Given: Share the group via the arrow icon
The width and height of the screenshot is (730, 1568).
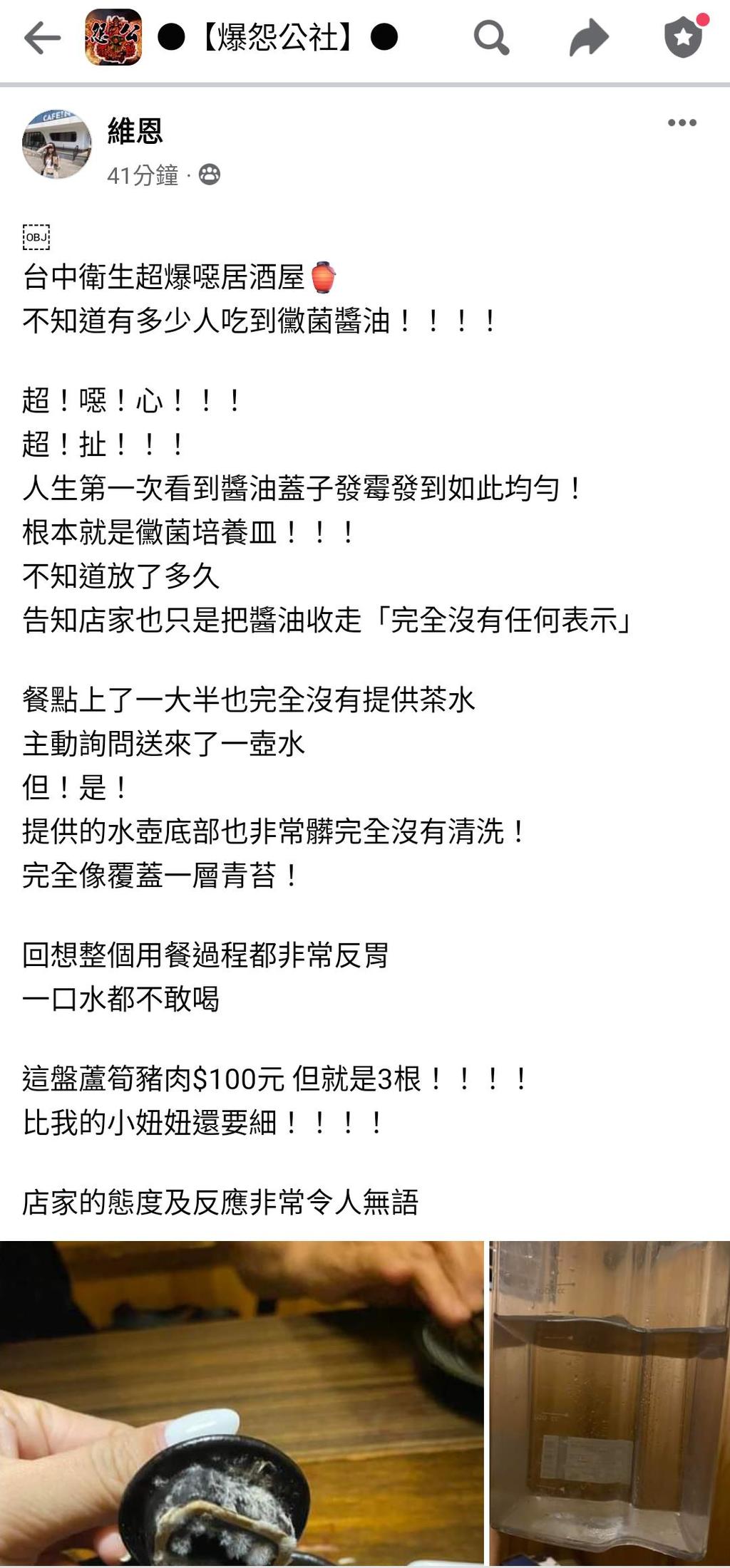Looking at the screenshot, I should click(x=589, y=38).
